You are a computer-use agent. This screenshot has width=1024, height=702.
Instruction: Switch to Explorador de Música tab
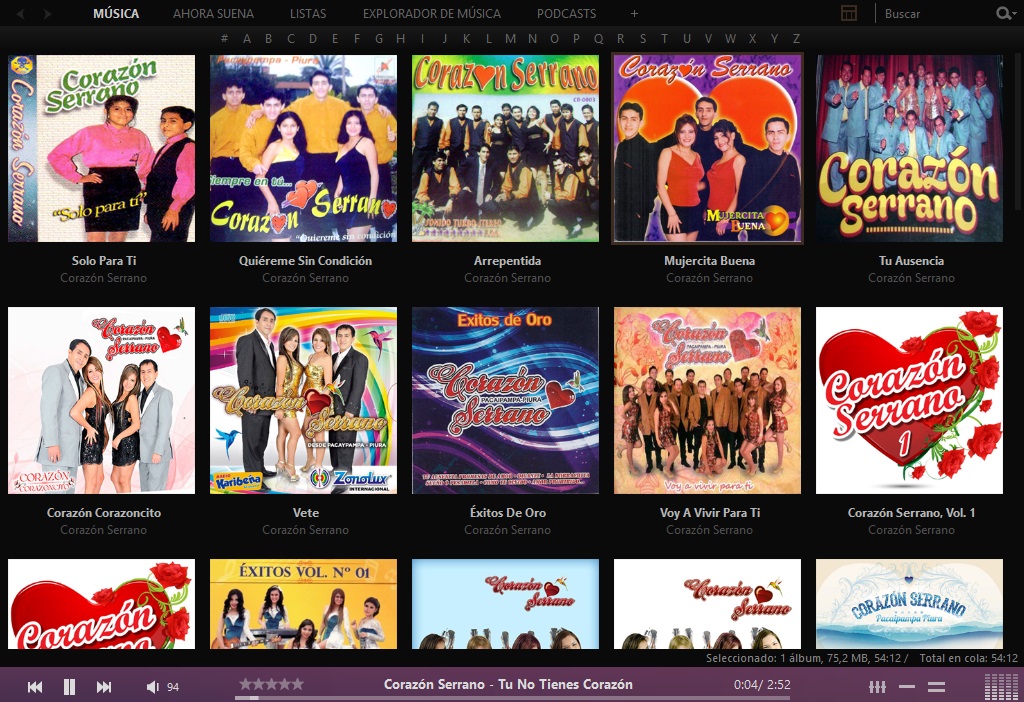(432, 14)
